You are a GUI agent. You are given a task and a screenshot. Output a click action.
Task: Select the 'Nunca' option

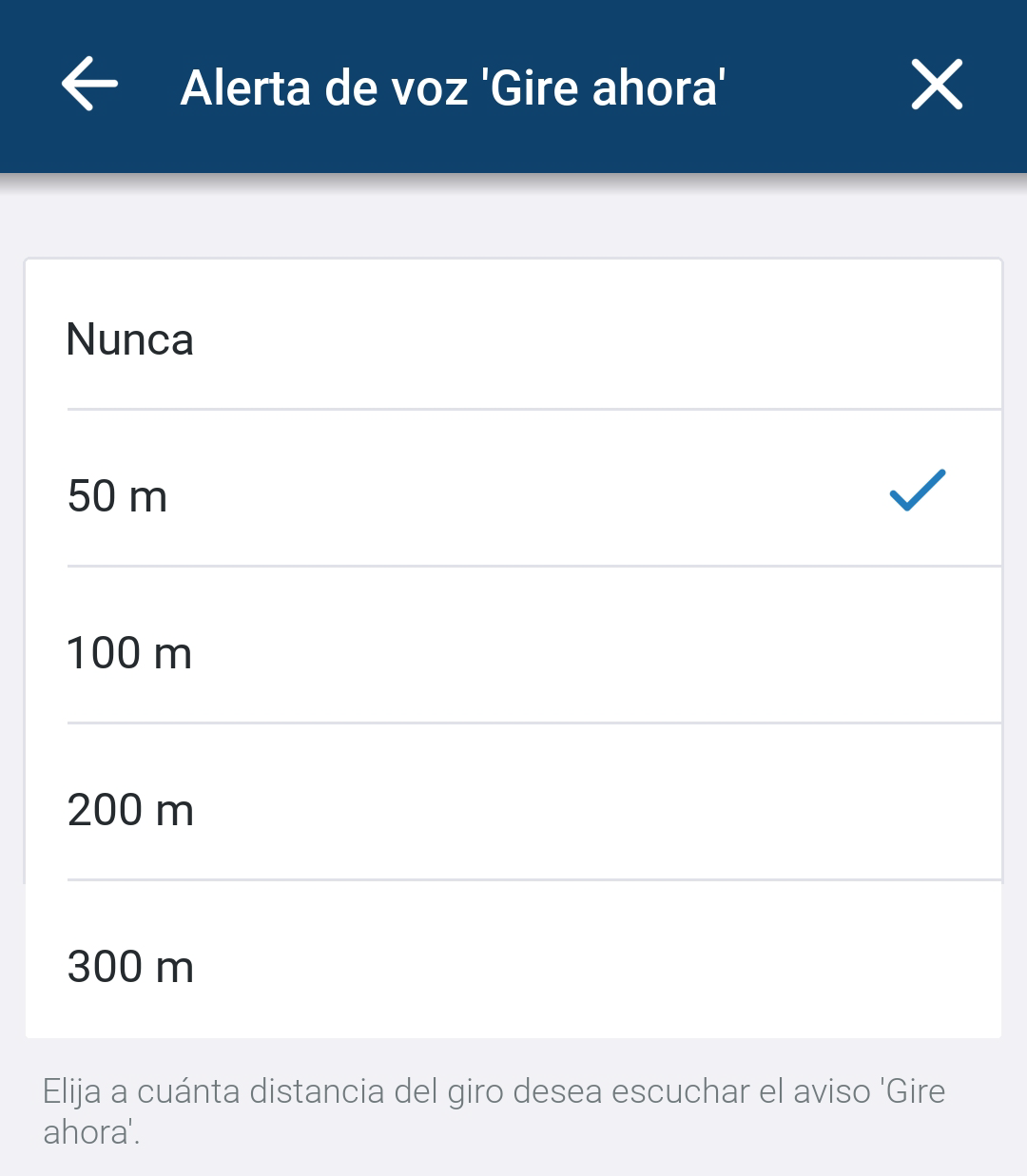click(x=513, y=339)
